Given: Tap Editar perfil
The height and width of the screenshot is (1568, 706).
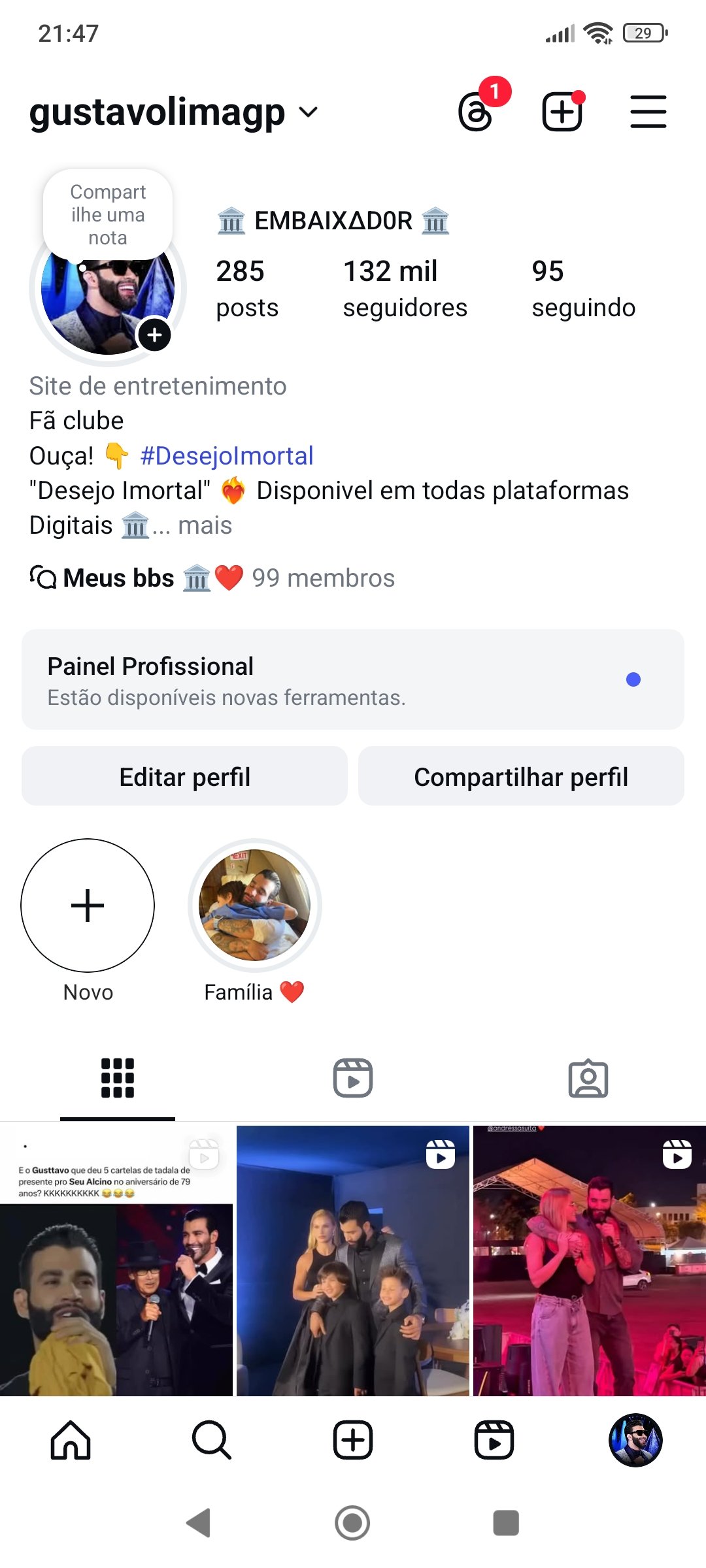Looking at the screenshot, I should coord(184,777).
